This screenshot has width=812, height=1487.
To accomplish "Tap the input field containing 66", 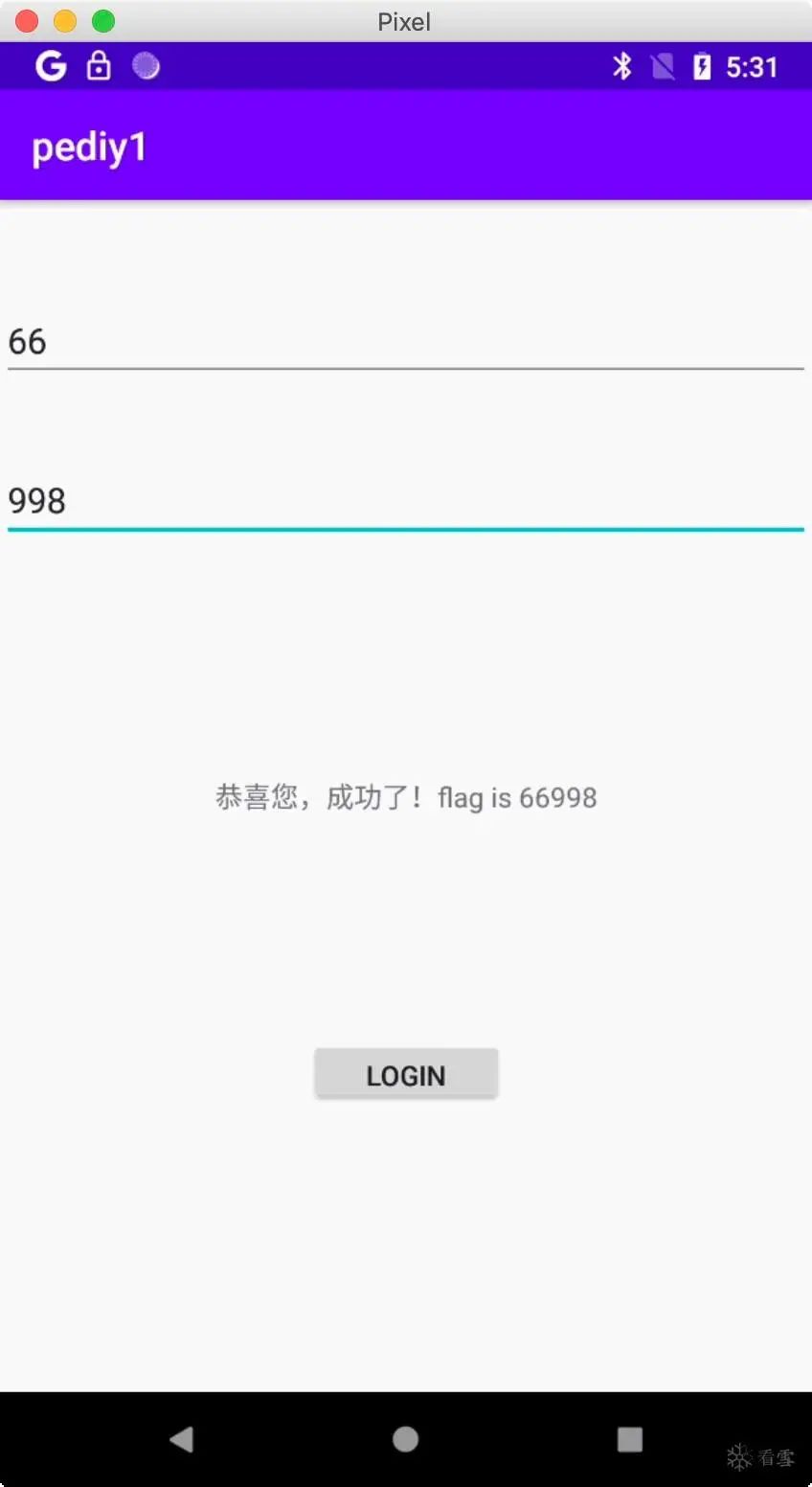I will pos(405,342).
